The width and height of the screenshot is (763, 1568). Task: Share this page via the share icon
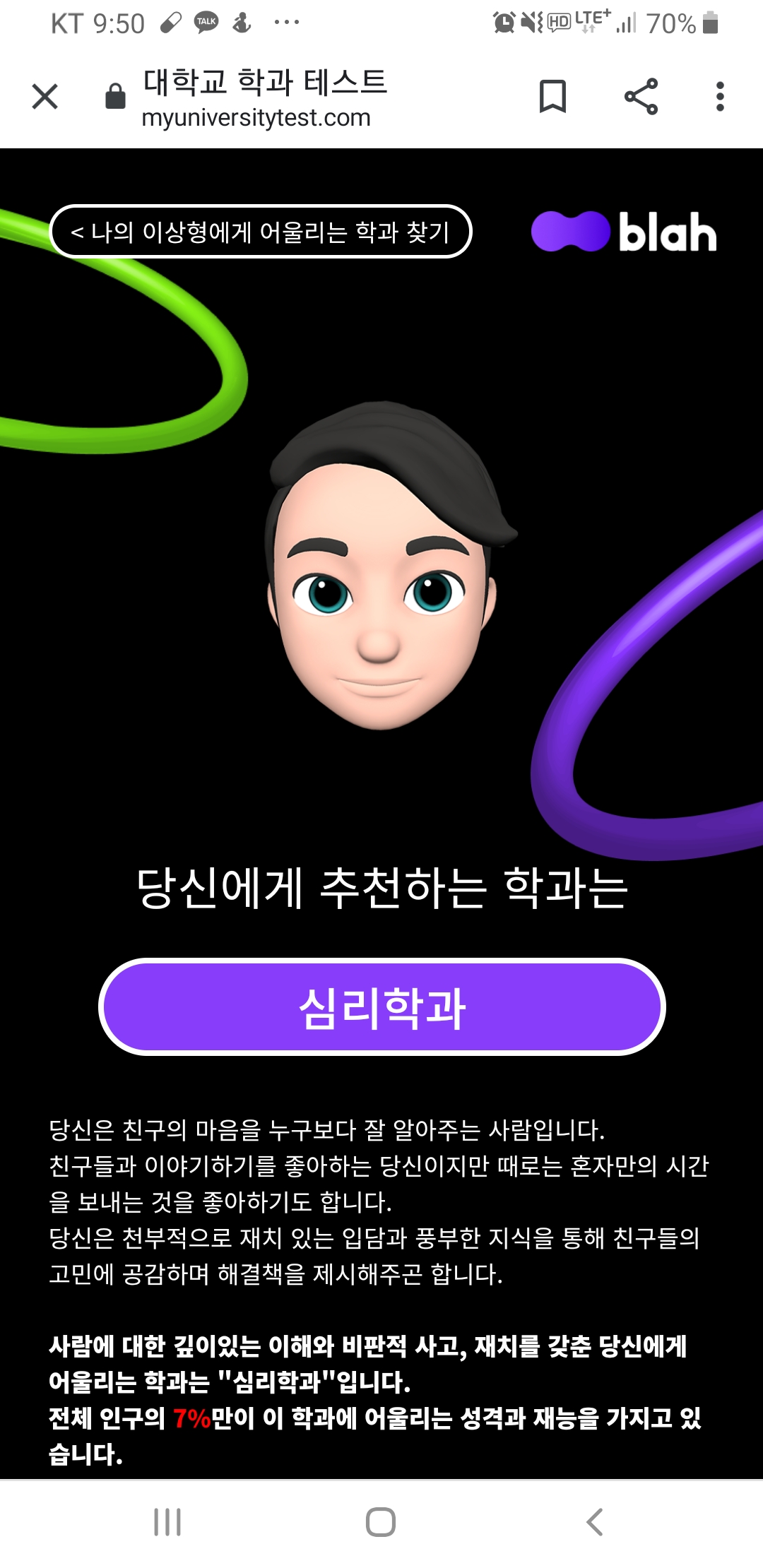pyautogui.click(x=641, y=97)
